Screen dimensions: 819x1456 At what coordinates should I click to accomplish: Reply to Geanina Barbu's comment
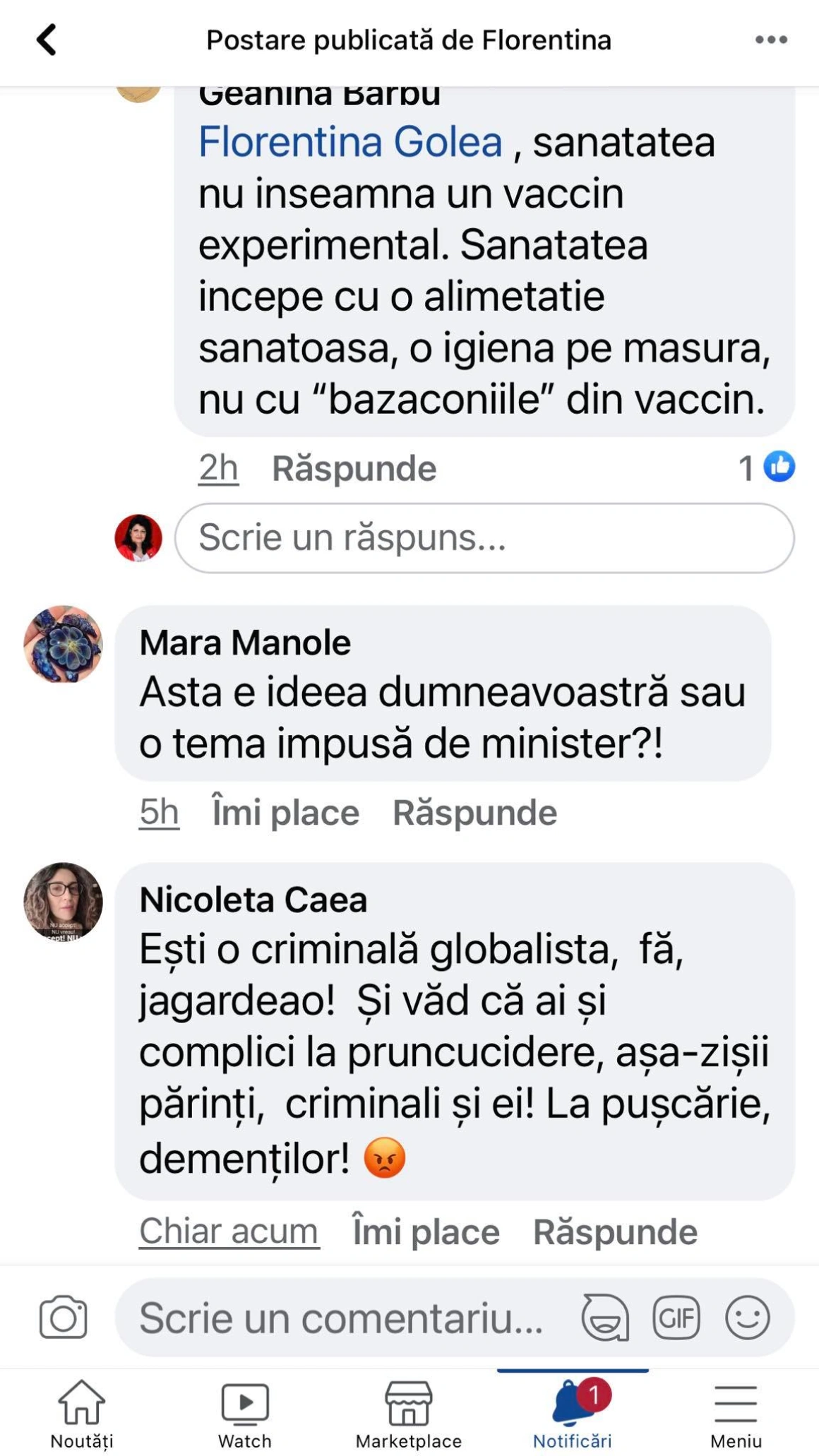pyautogui.click(x=354, y=469)
